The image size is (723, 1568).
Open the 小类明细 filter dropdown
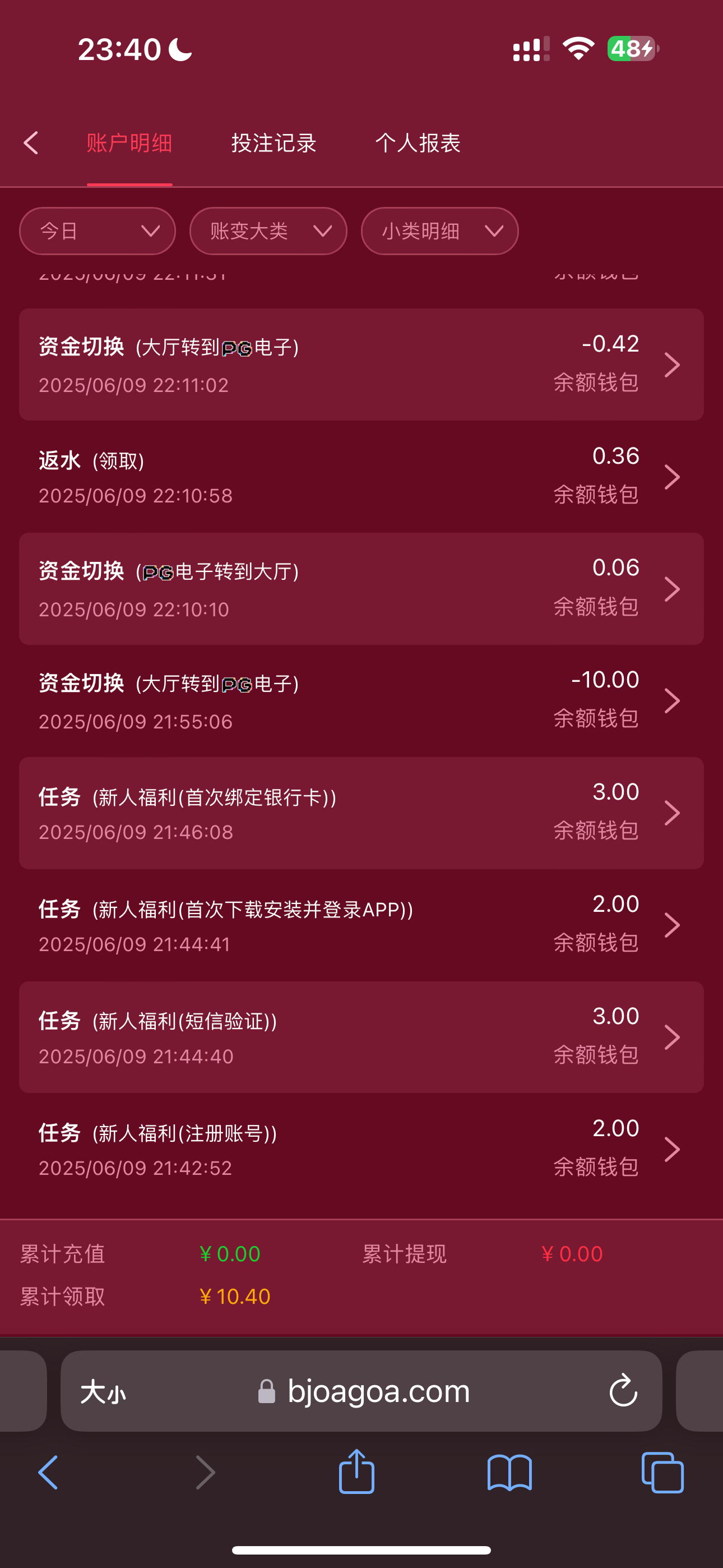click(439, 231)
